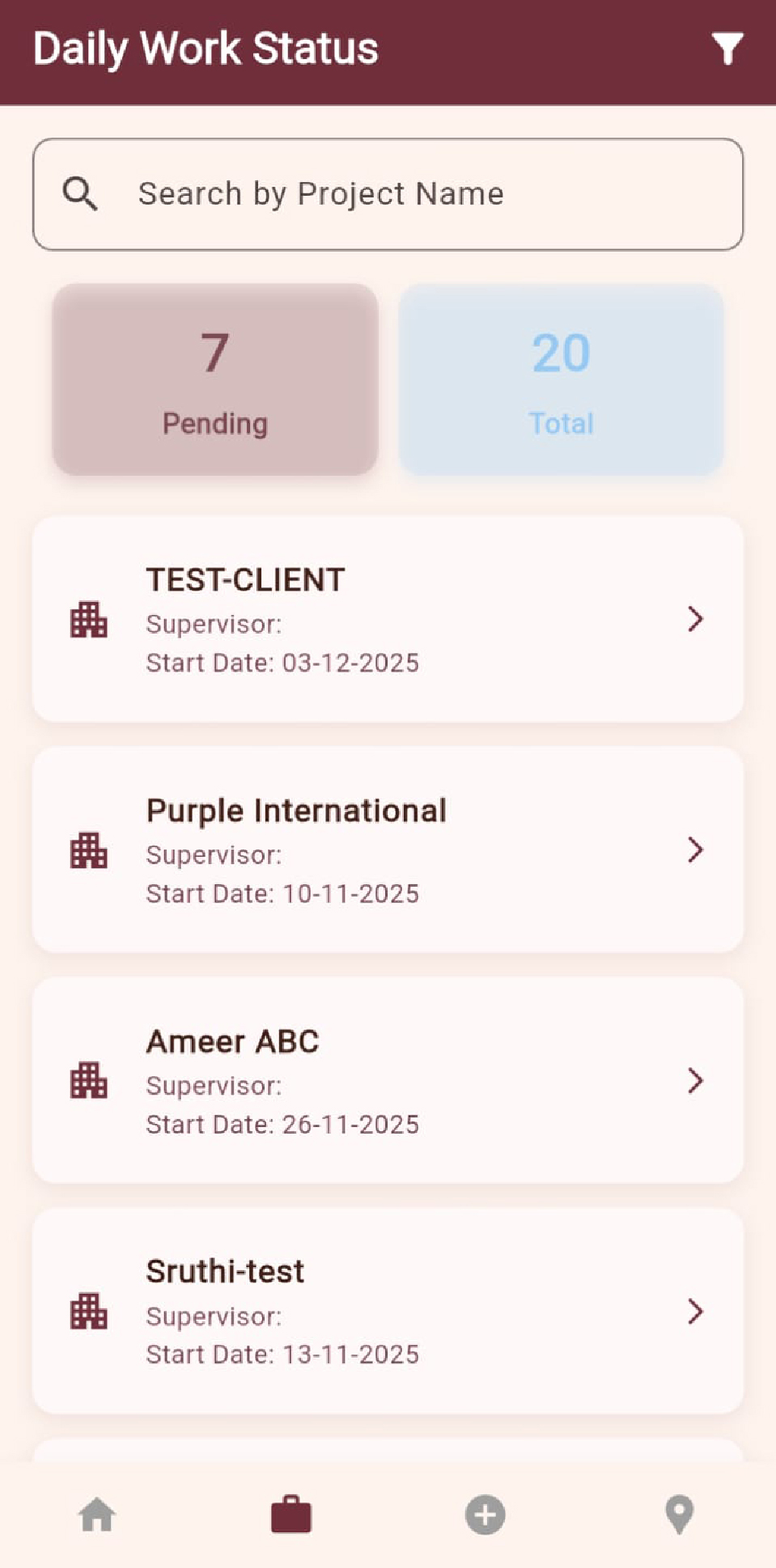Click the building icon next to Purple International
776x1568 pixels.
tap(89, 850)
